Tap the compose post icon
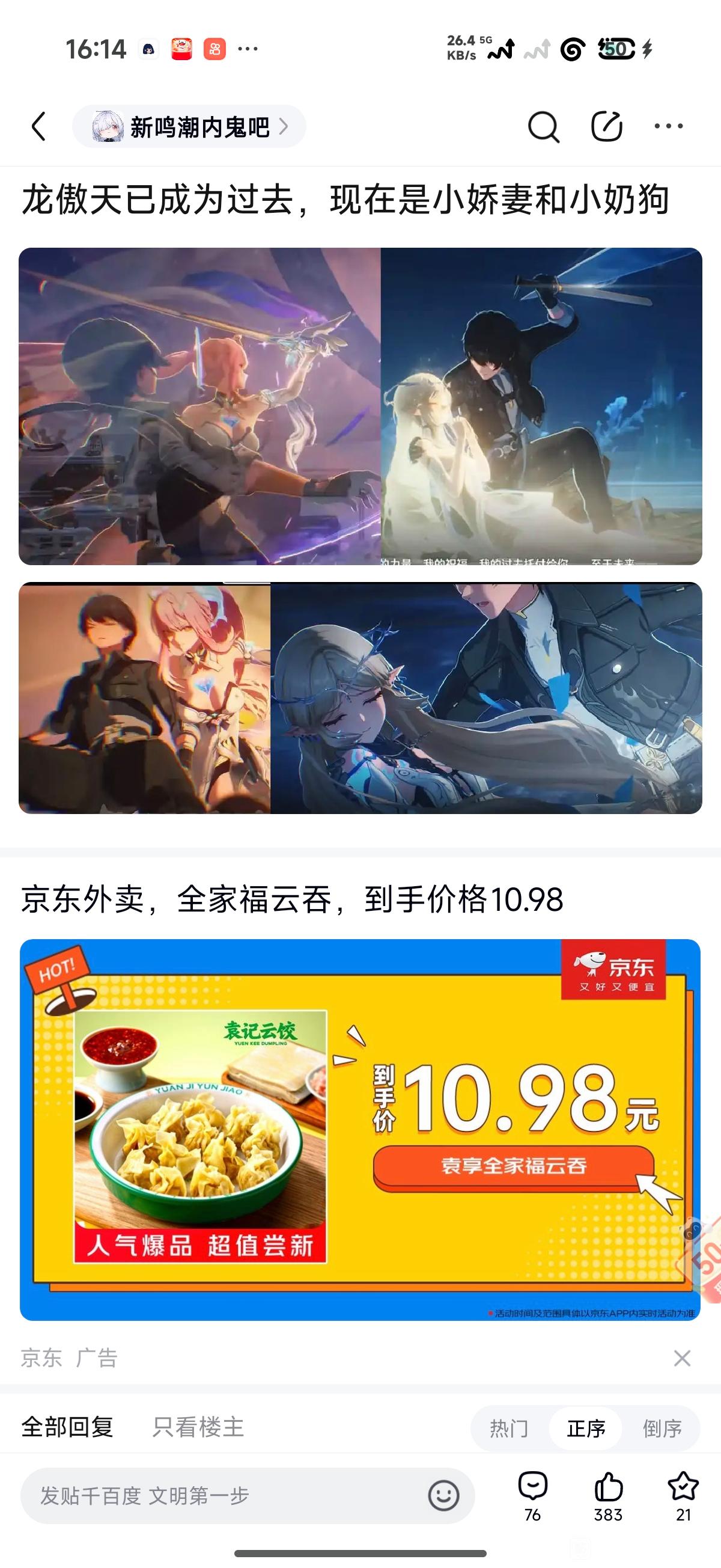The image size is (721, 1568). 607,127
